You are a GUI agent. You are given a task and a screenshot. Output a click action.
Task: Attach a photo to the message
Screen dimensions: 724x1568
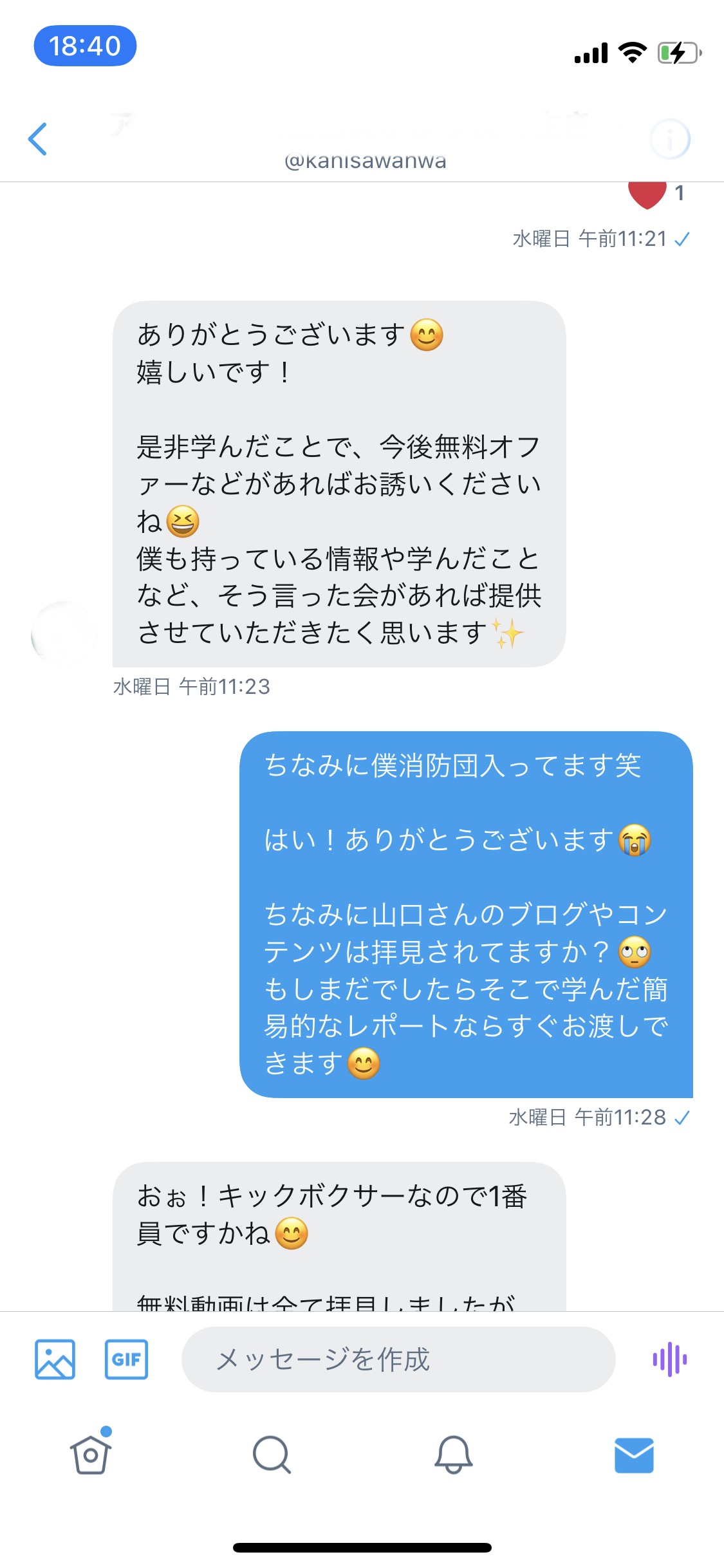55,1359
